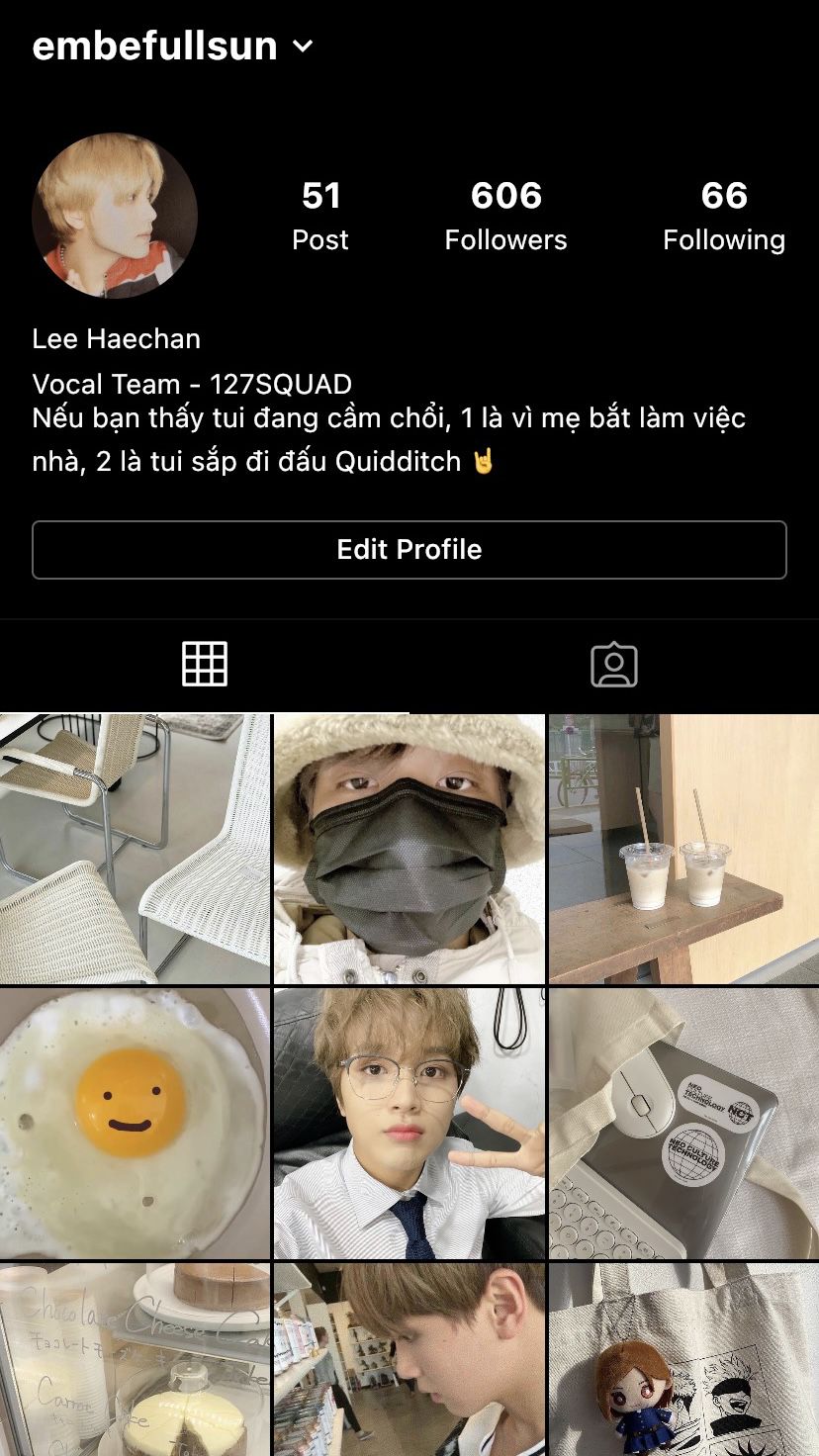Image resolution: width=819 pixels, height=1456 pixels.
Task: Open the cheesecake display post
Action: 135,1360
